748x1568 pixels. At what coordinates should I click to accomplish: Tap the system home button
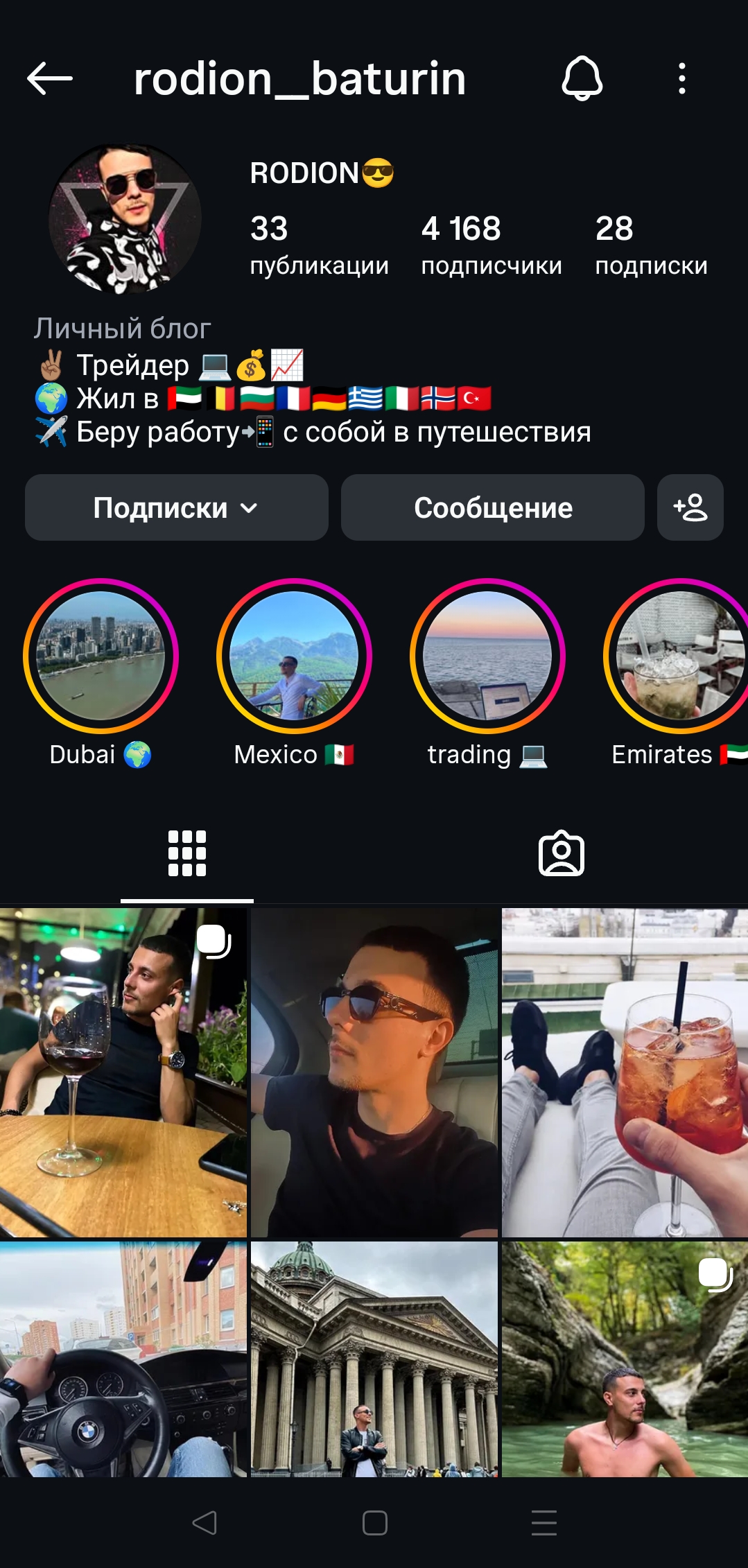[x=374, y=1523]
